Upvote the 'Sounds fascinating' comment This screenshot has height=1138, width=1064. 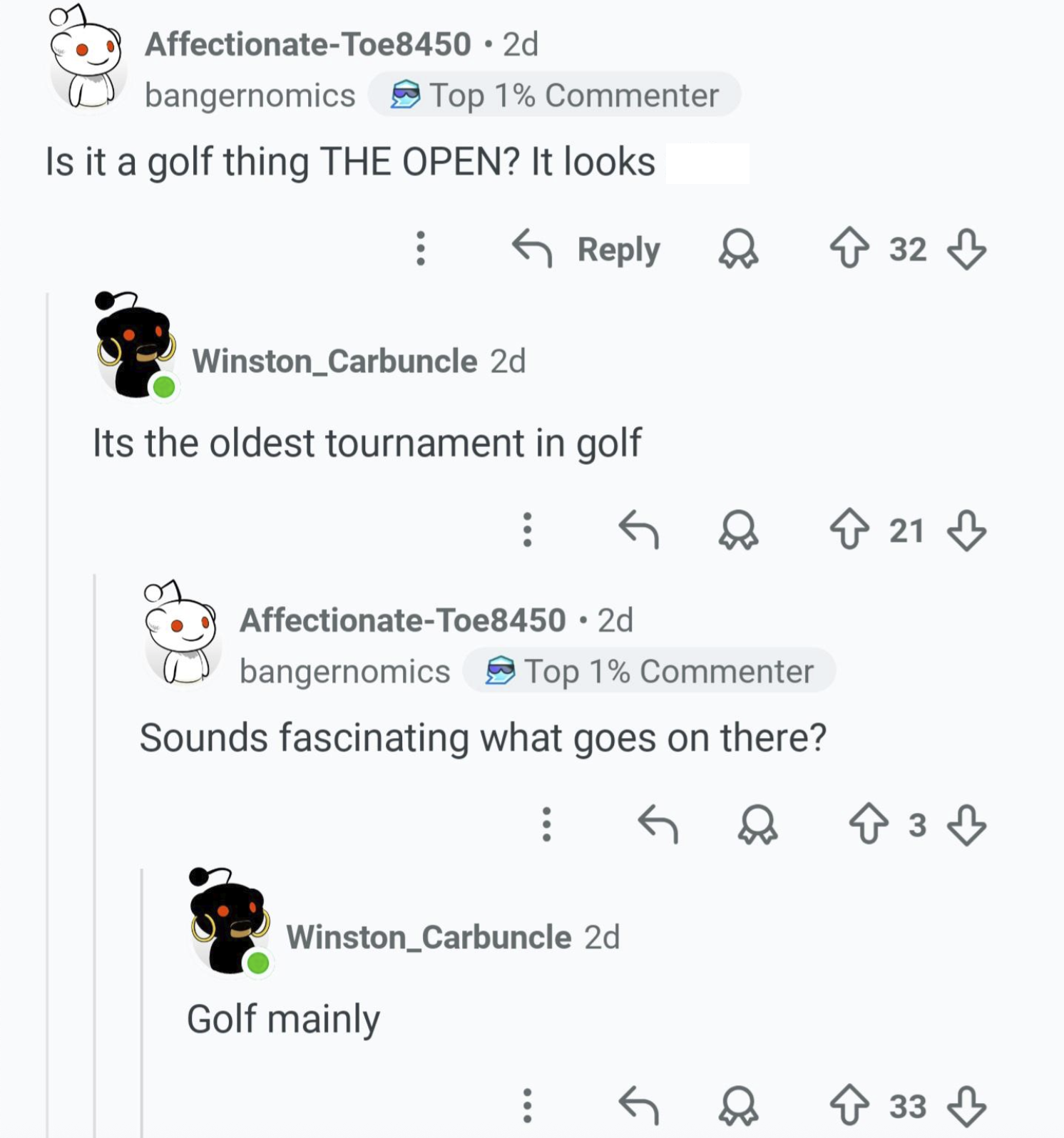pyautogui.click(x=868, y=824)
